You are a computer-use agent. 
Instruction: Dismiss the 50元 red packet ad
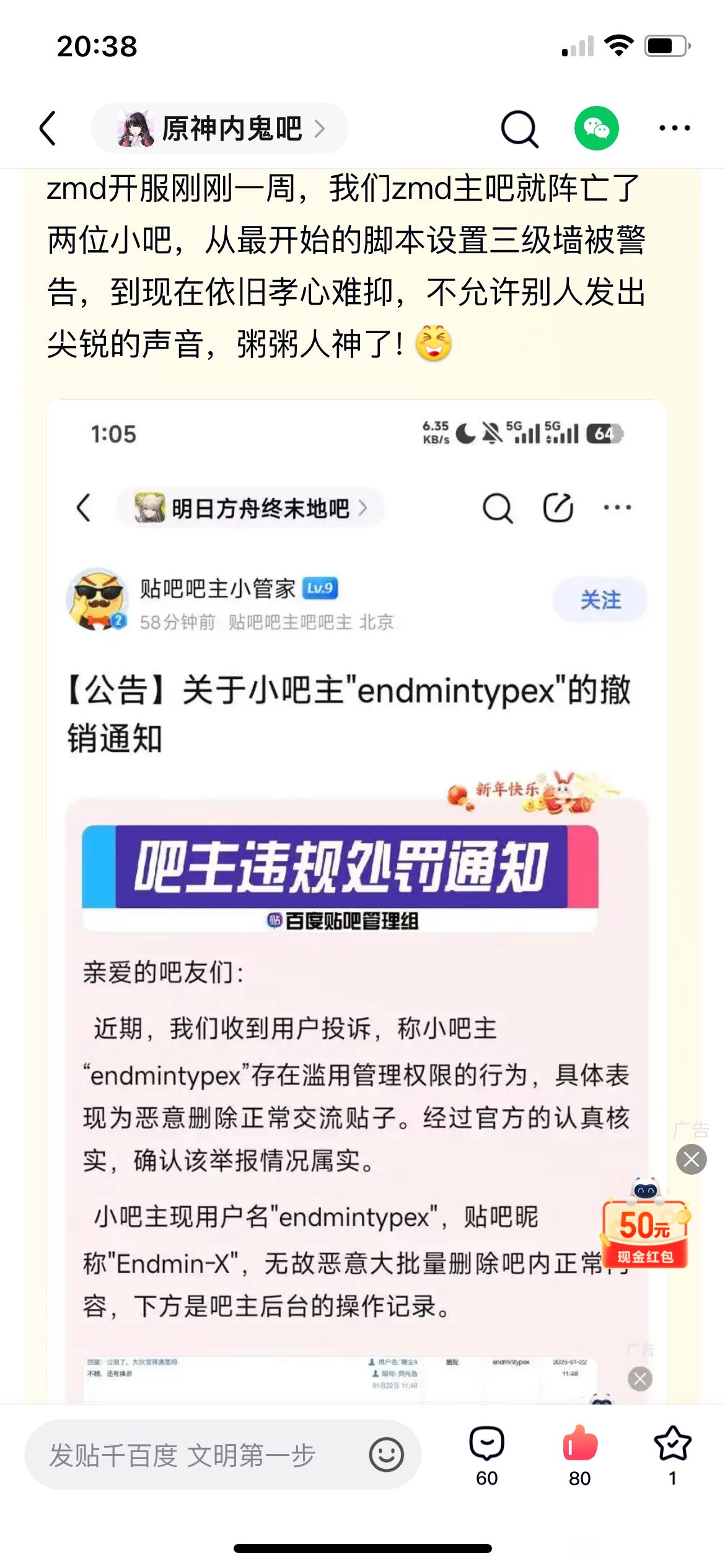tap(692, 1159)
